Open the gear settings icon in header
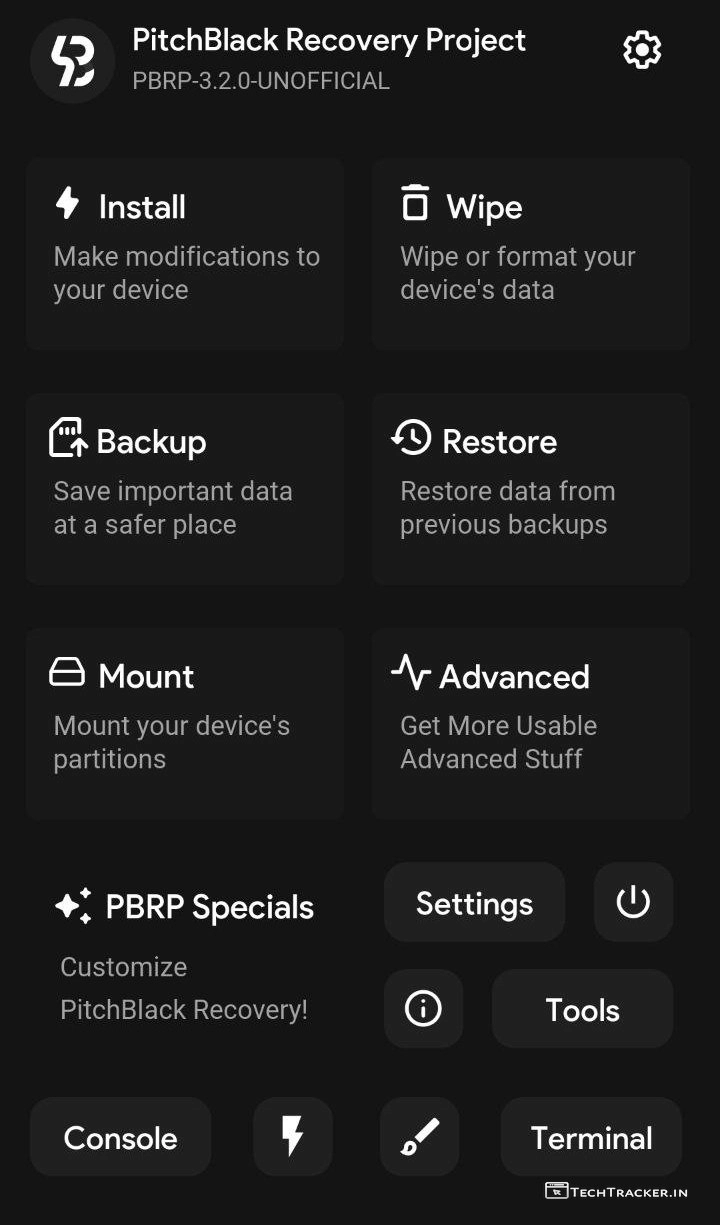This screenshot has height=1225, width=720. tap(642, 50)
